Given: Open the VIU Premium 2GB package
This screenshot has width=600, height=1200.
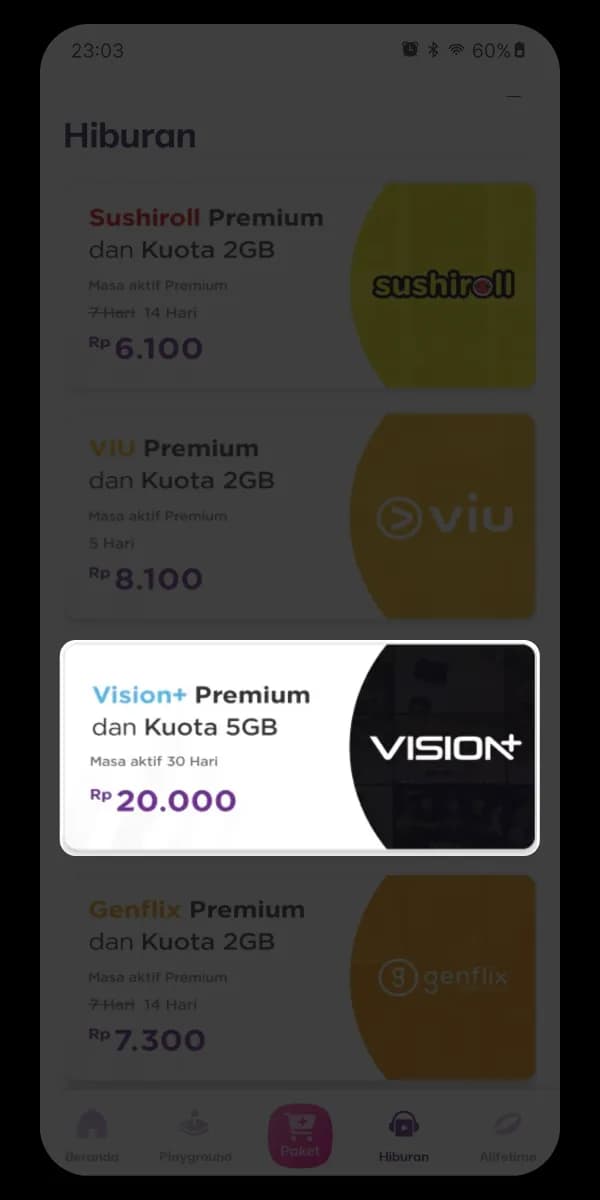Looking at the screenshot, I should pyautogui.click(x=300, y=516).
